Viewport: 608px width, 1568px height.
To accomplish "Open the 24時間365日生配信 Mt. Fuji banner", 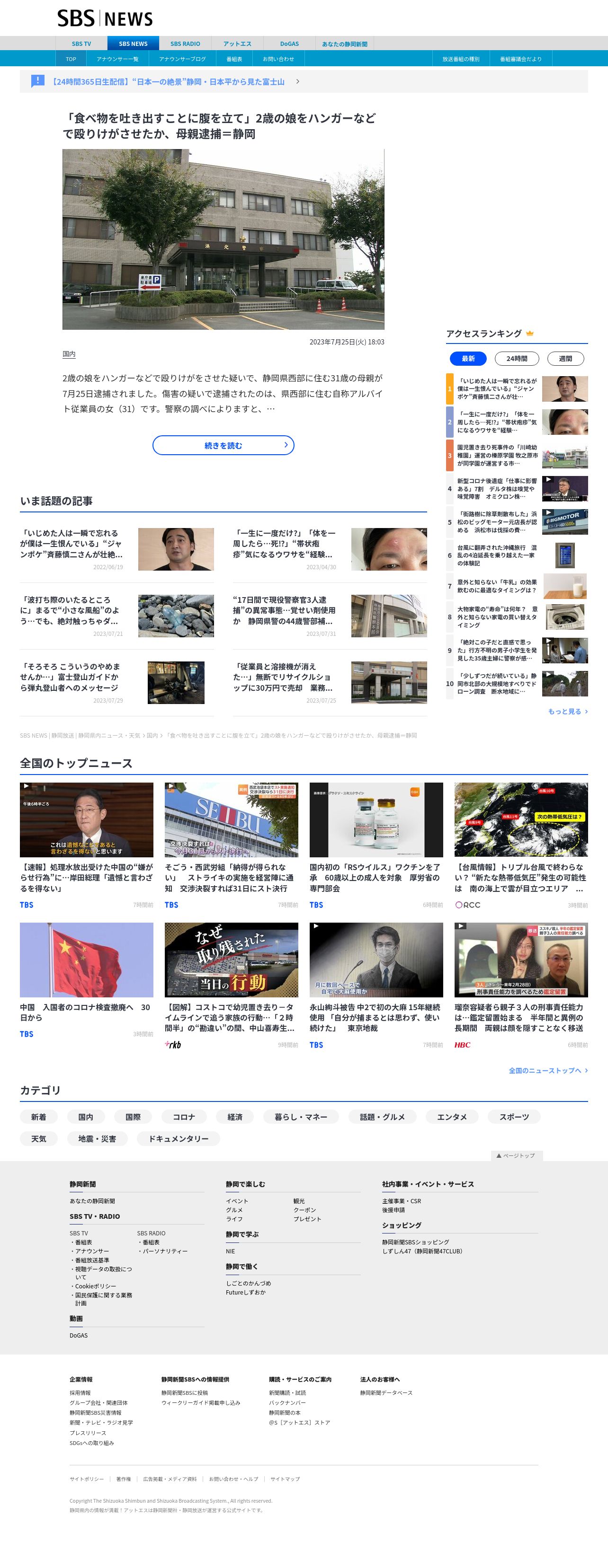I will [168, 81].
